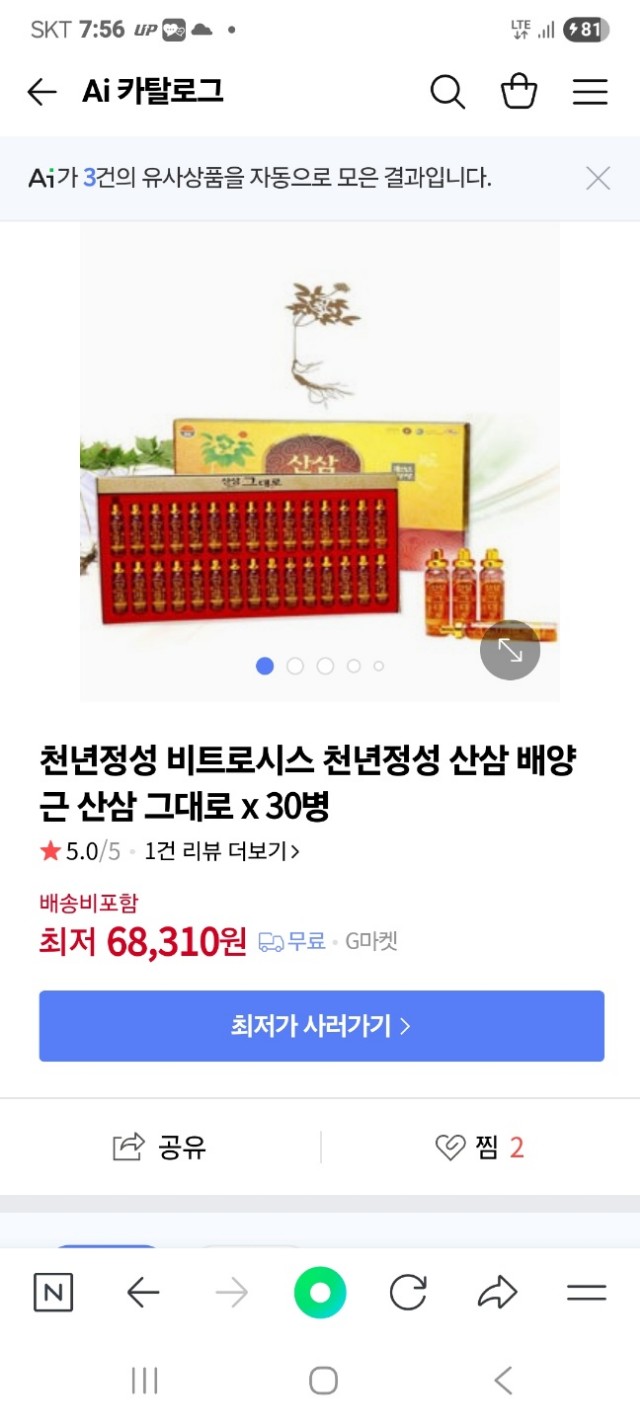Go back from Ai 카탈로그 page

(42, 92)
